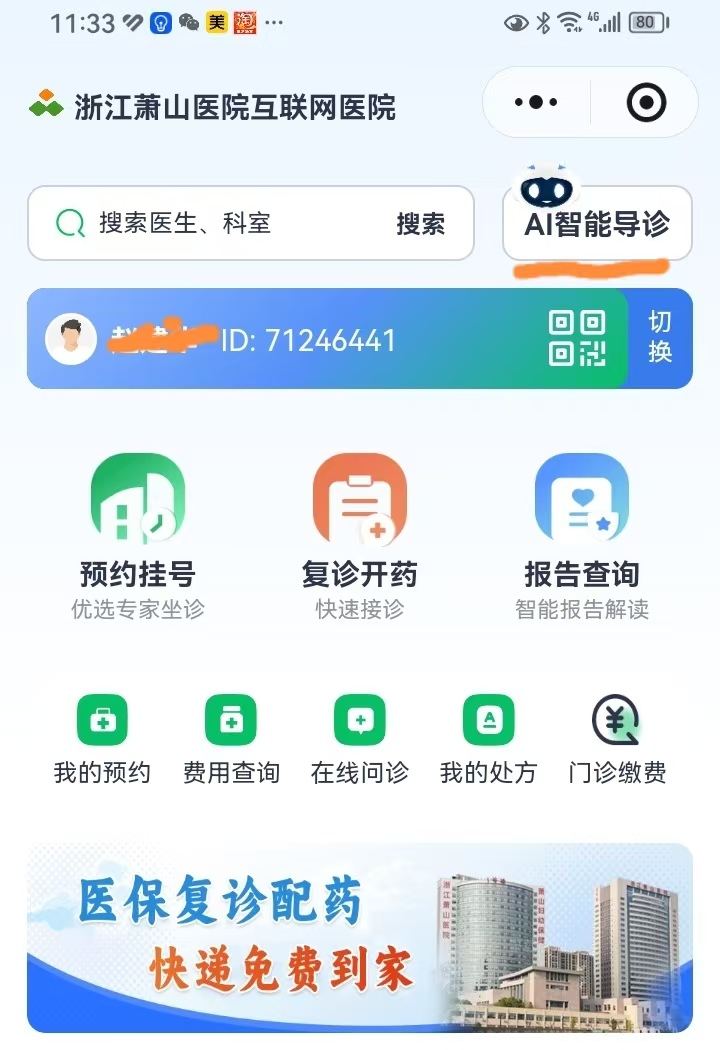Start 在线问诊

[x=360, y=738]
